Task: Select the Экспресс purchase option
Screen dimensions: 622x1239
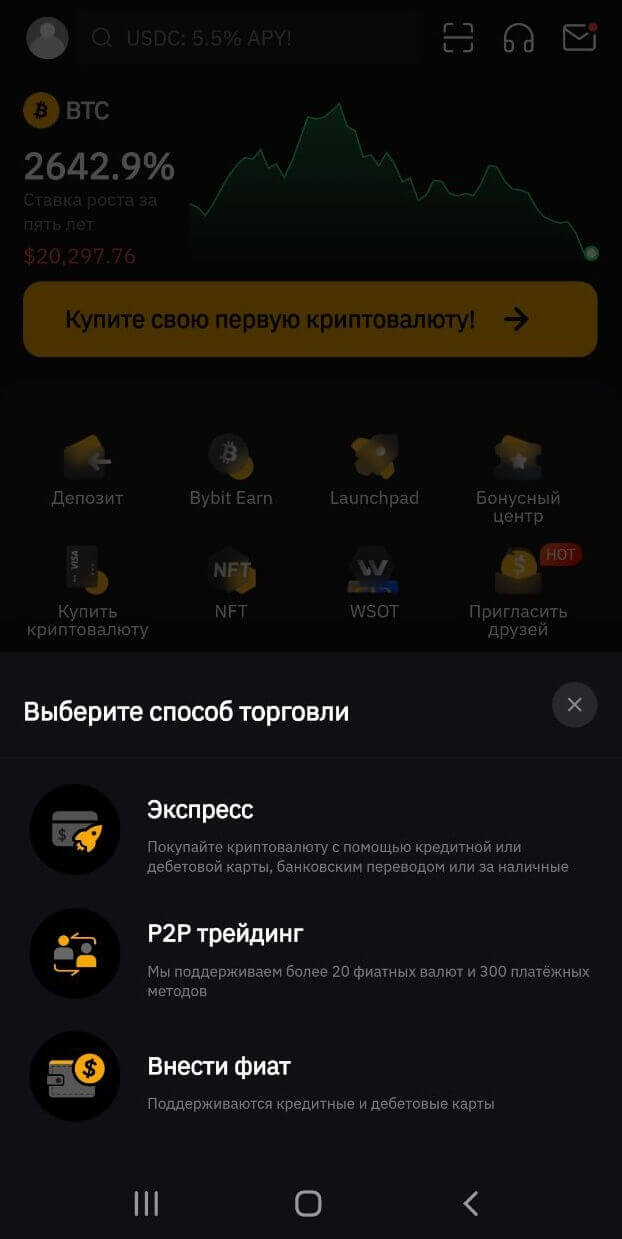Action: 310,831
